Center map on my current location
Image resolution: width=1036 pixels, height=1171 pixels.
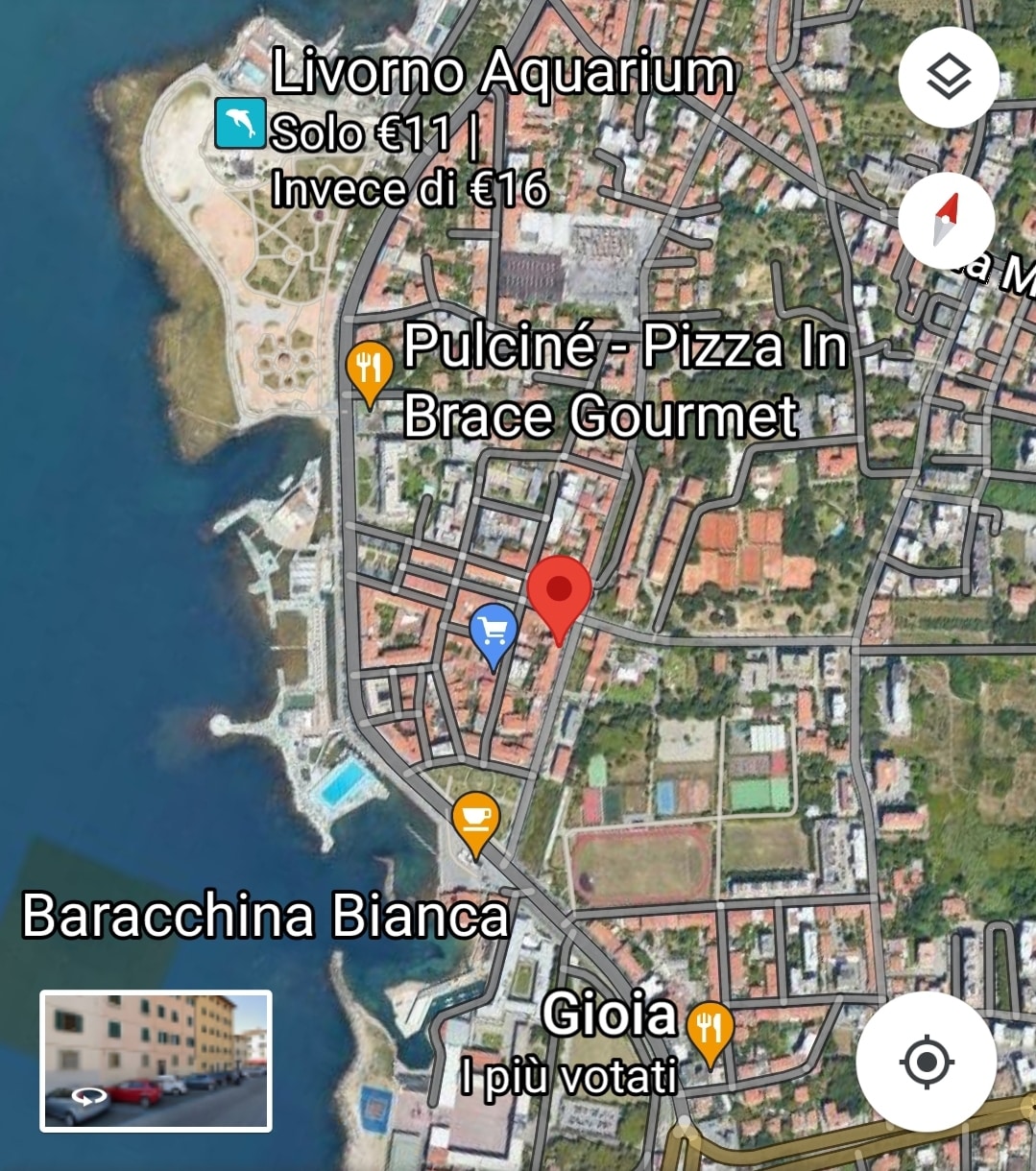click(926, 1062)
